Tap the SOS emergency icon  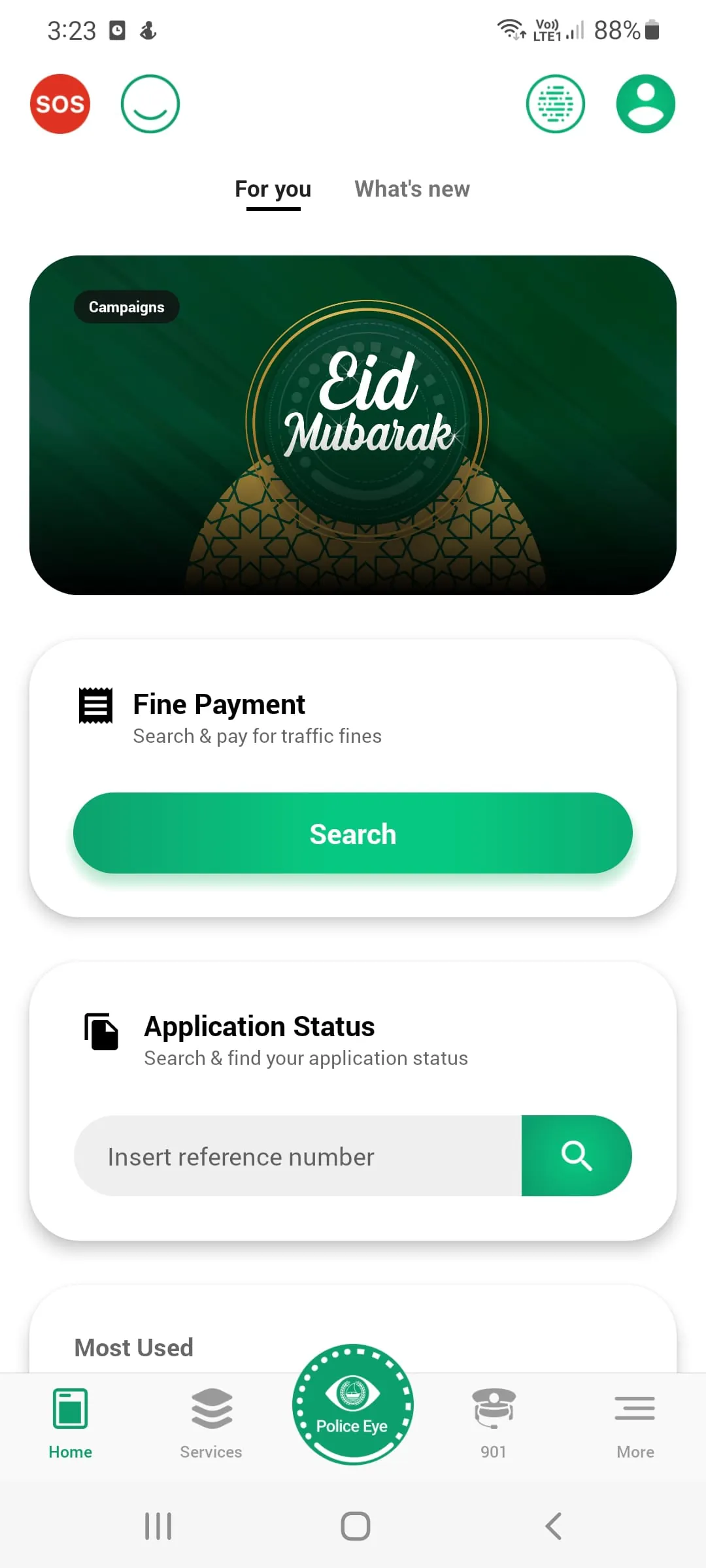click(x=59, y=104)
